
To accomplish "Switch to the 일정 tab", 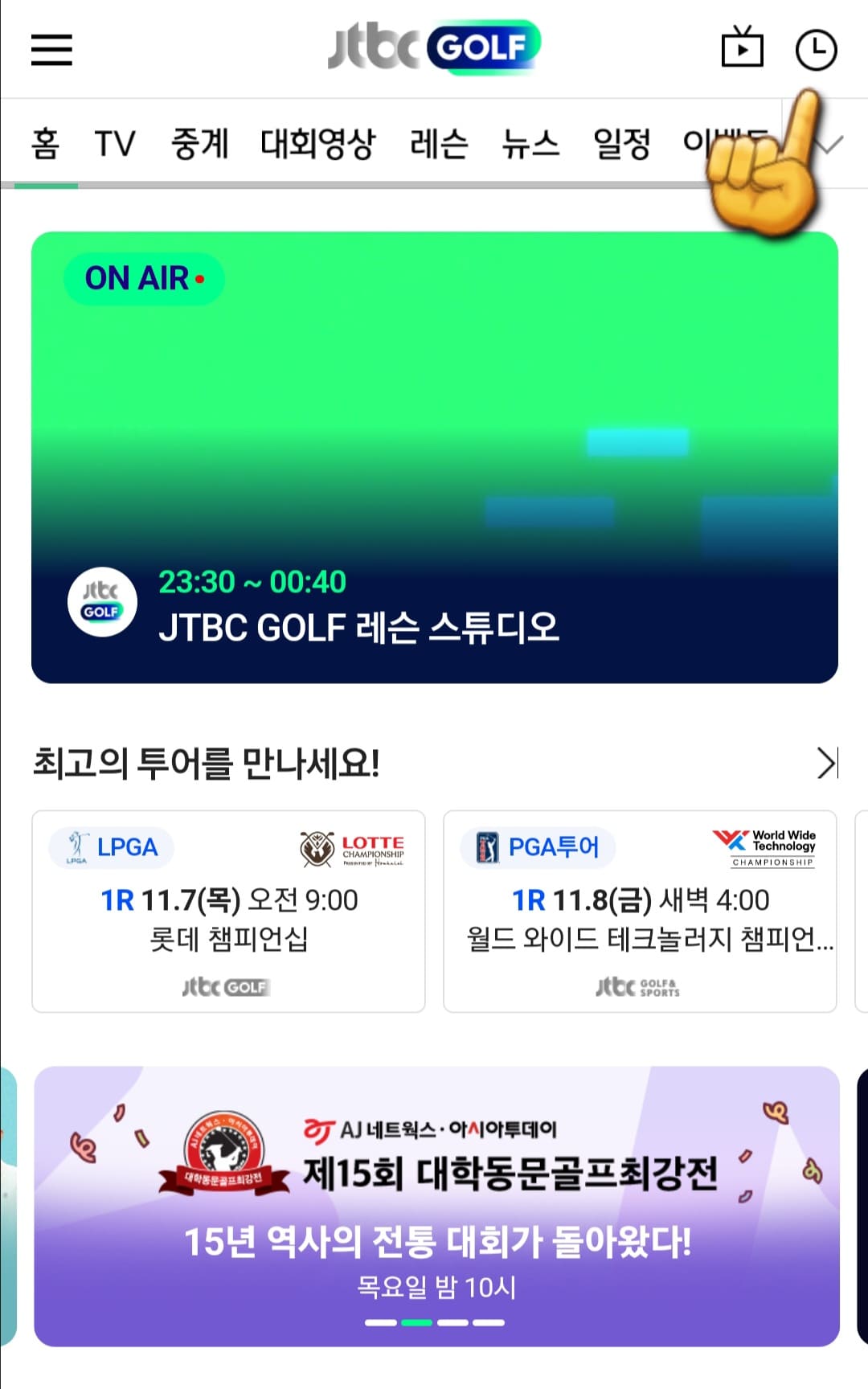I will (624, 143).
